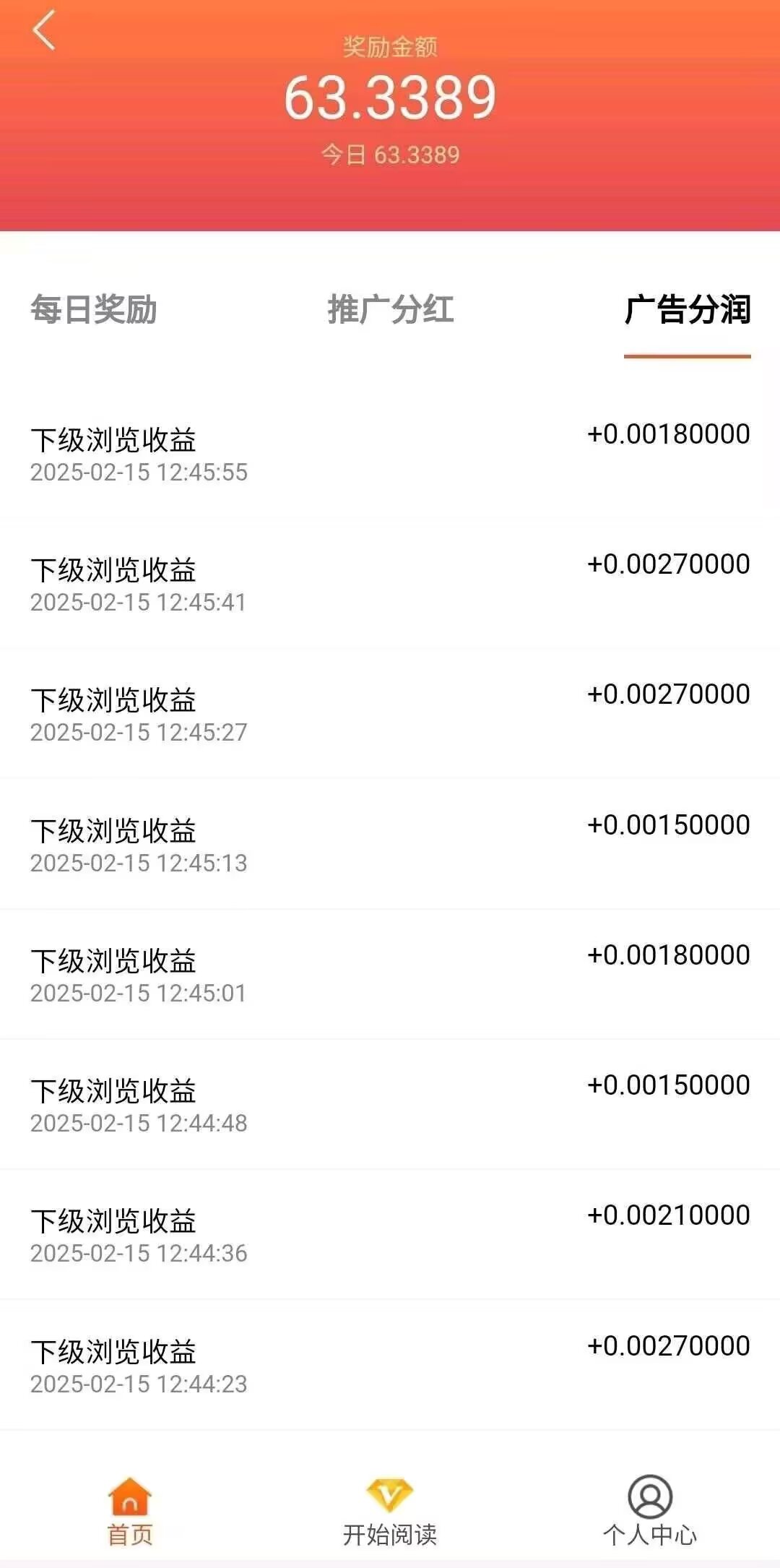
Task: Switch to the 推广分红 tab
Action: pos(391,309)
